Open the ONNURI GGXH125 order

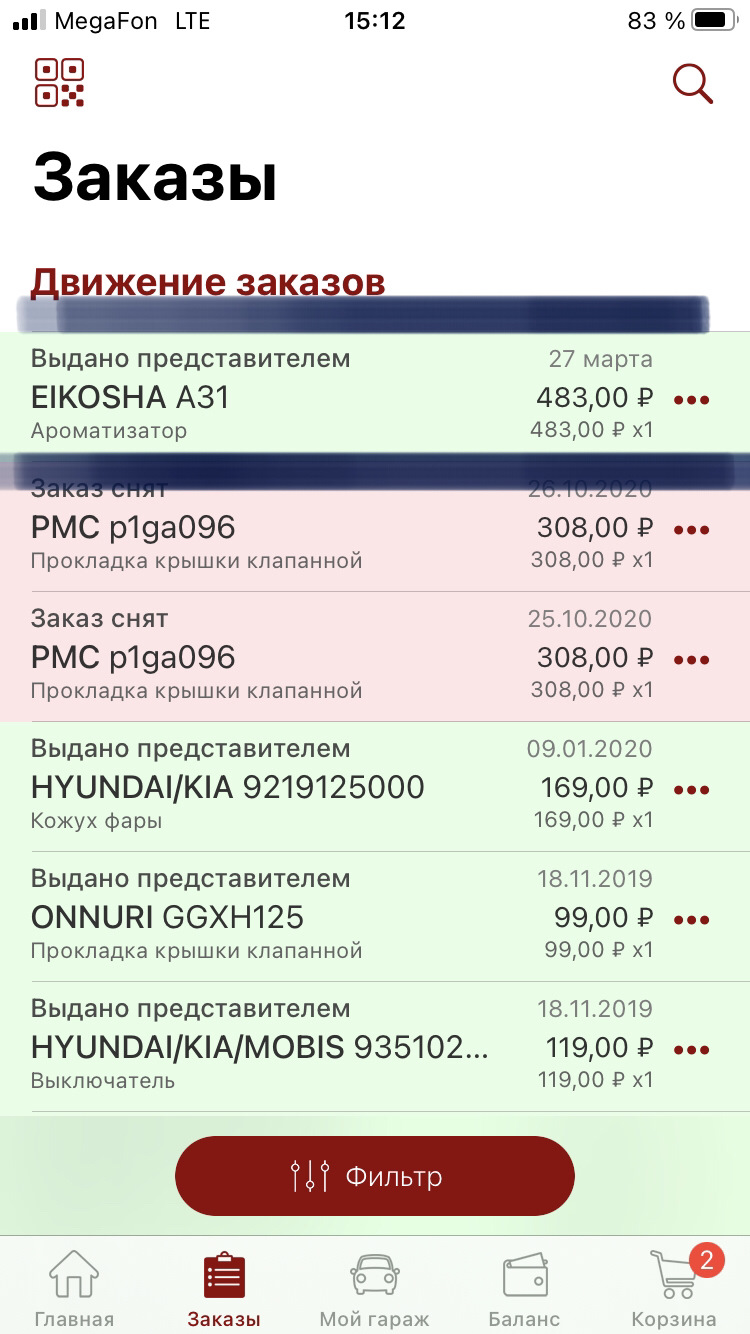375,916
